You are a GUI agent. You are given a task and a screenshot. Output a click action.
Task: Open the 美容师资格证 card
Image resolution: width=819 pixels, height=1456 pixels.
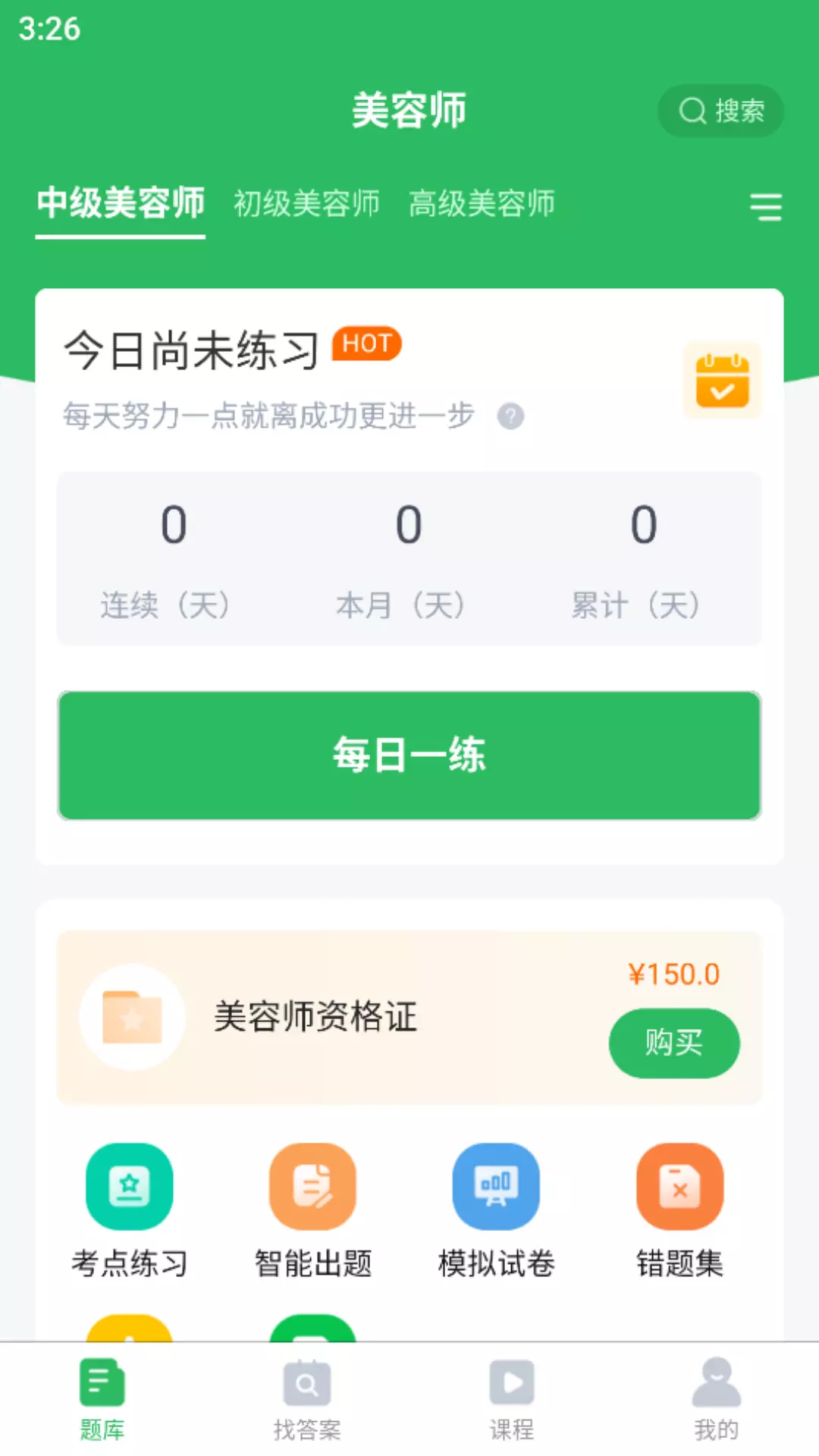pyautogui.click(x=409, y=1018)
